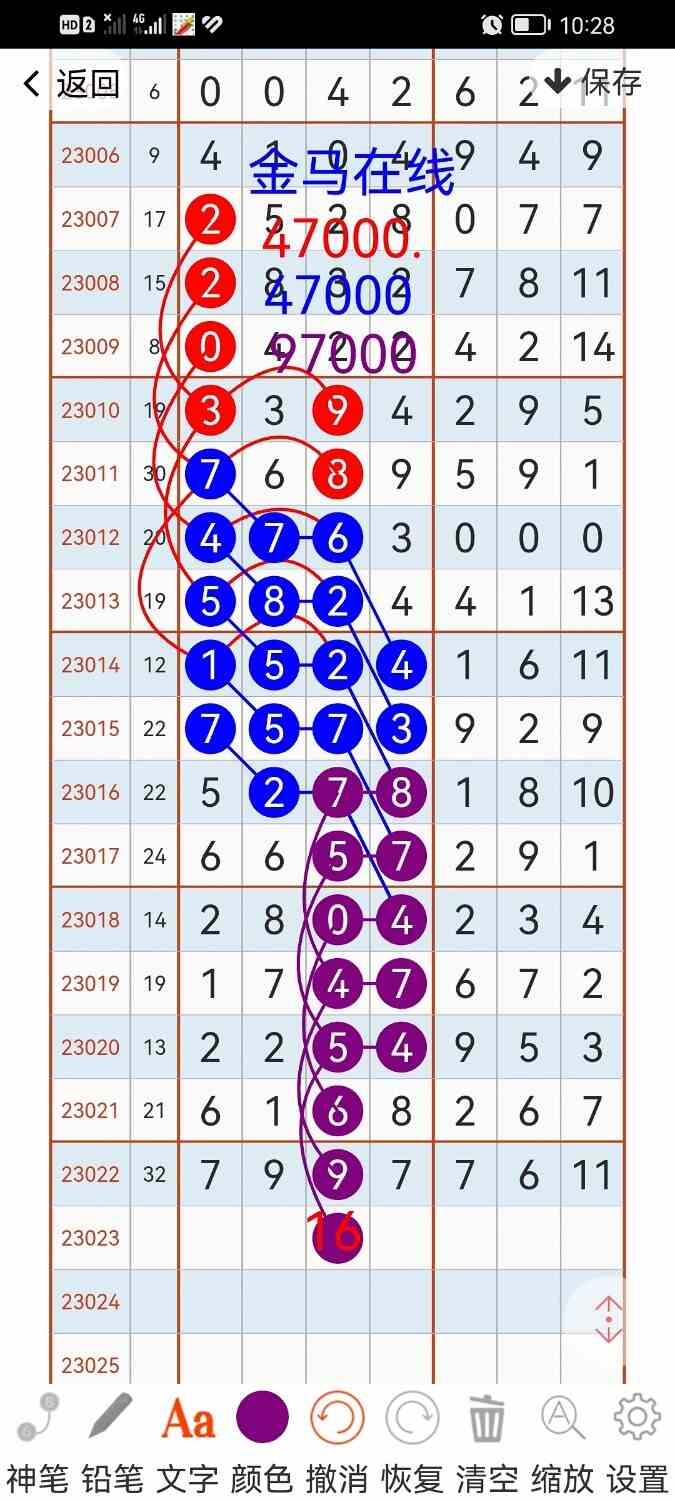Image resolution: width=675 pixels, height=1500 pixels.
Task: Choose the 铅笔 pencil tool
Action: [111, 1441]
